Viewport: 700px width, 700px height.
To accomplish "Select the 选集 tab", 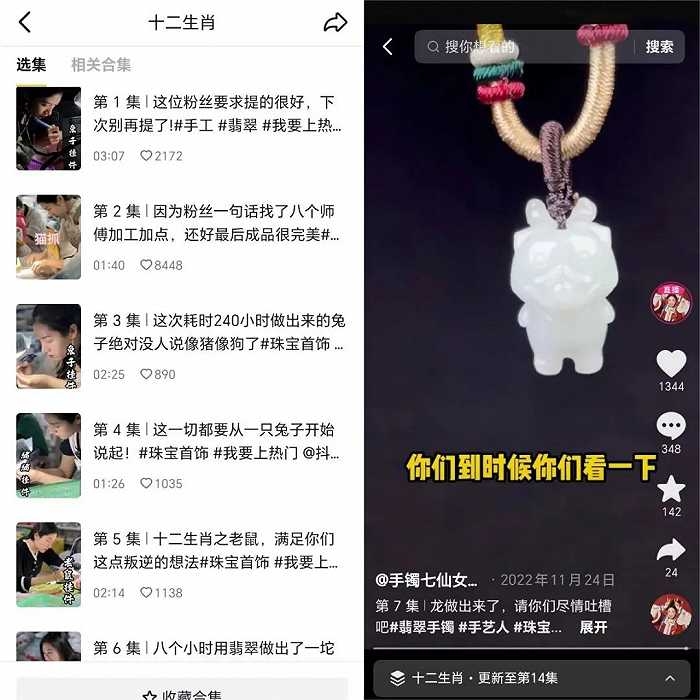I will pos(31,65).
